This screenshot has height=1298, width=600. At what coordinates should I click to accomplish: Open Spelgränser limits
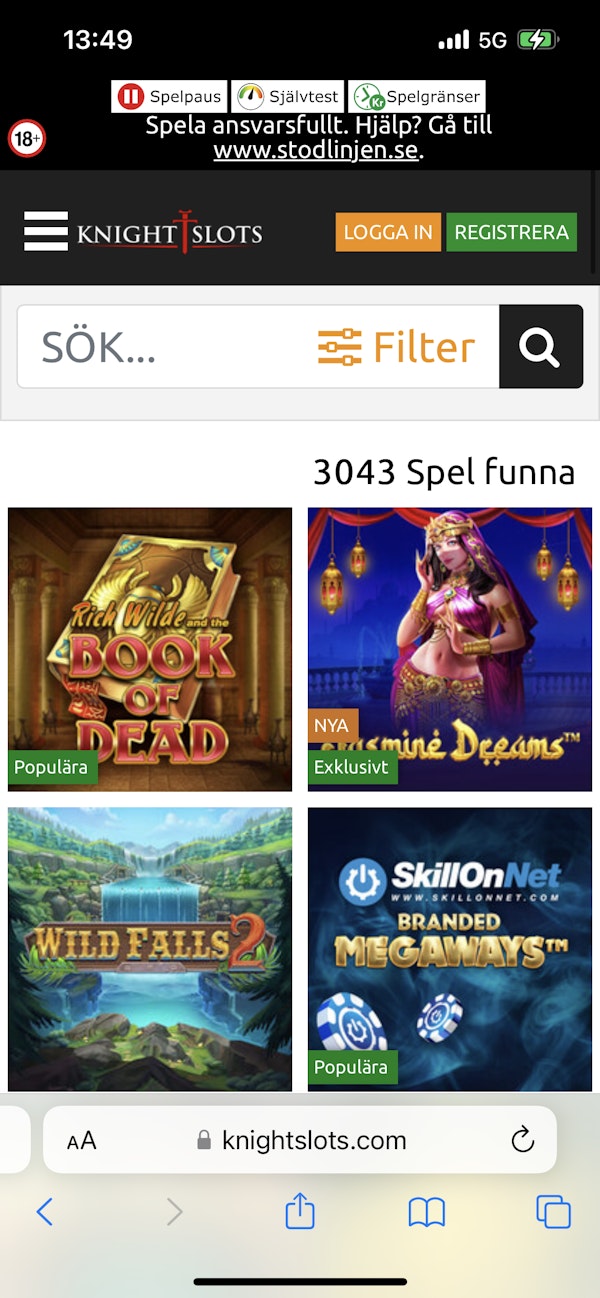tap(417, 97)
